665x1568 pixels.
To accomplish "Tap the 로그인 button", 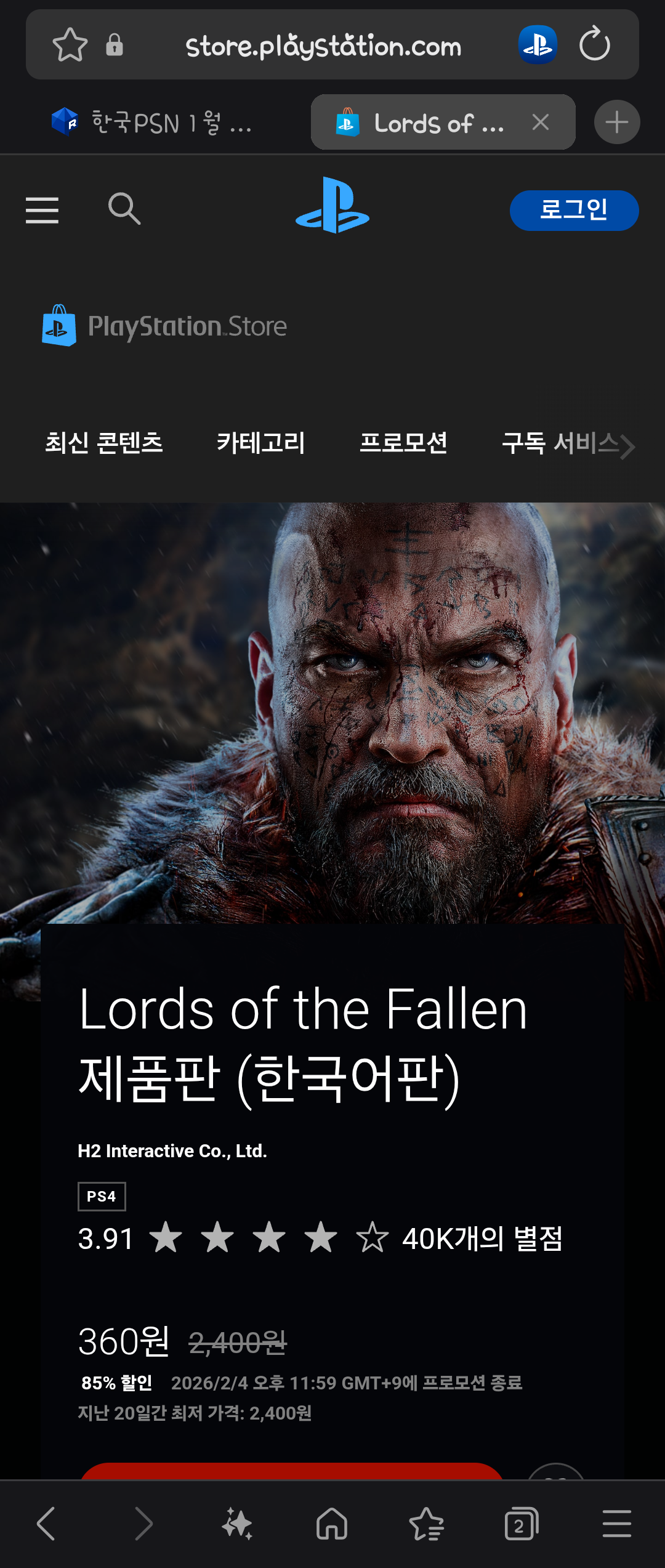I will coord(573,210).
